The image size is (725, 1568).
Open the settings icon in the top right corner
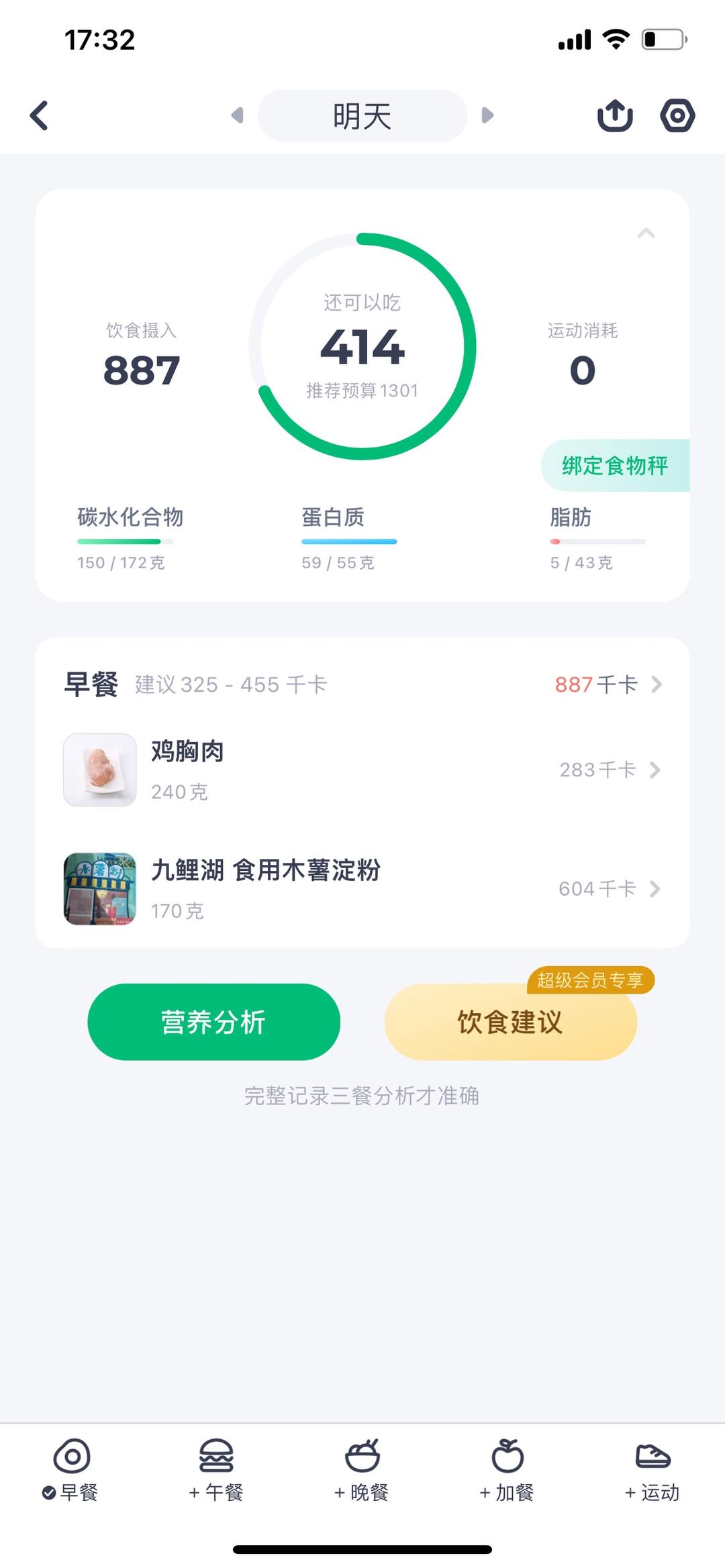click(677, 115)
